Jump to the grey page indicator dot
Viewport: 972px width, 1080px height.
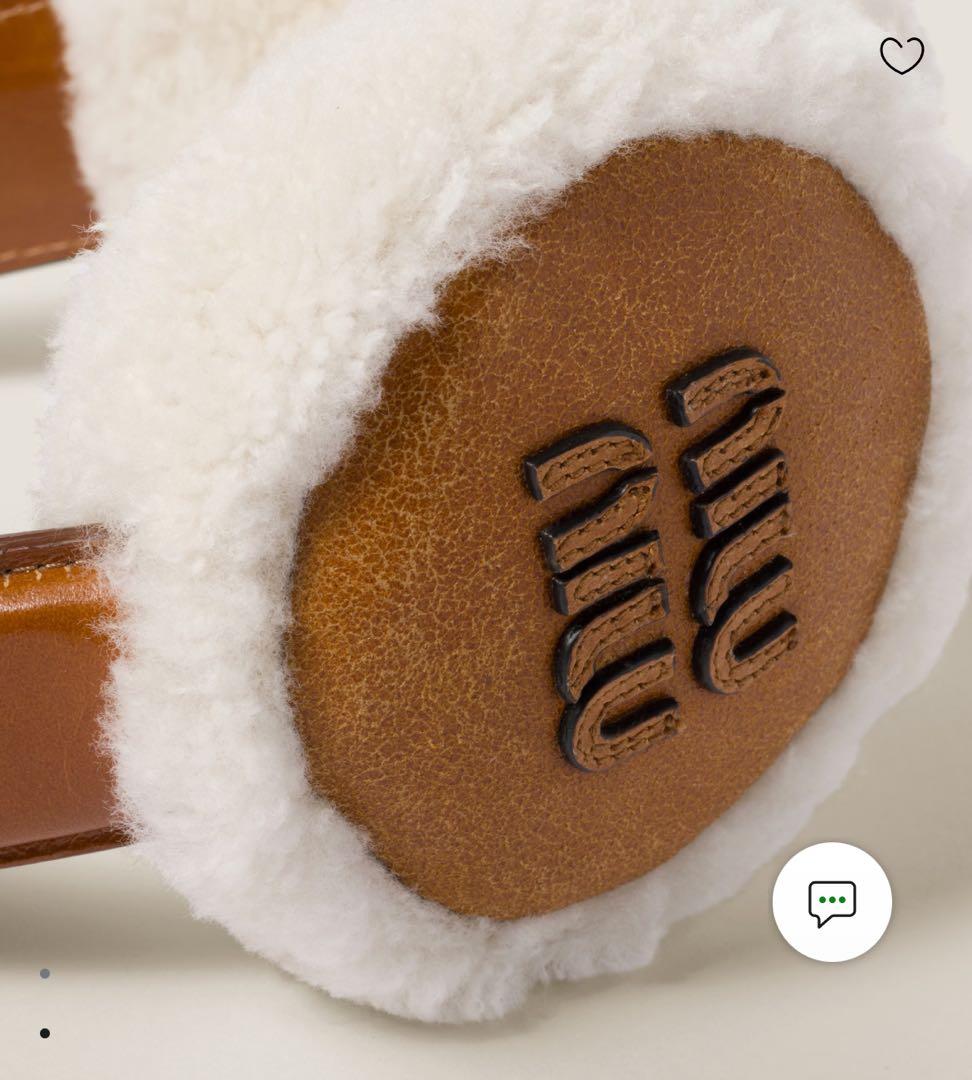(45, 973)
